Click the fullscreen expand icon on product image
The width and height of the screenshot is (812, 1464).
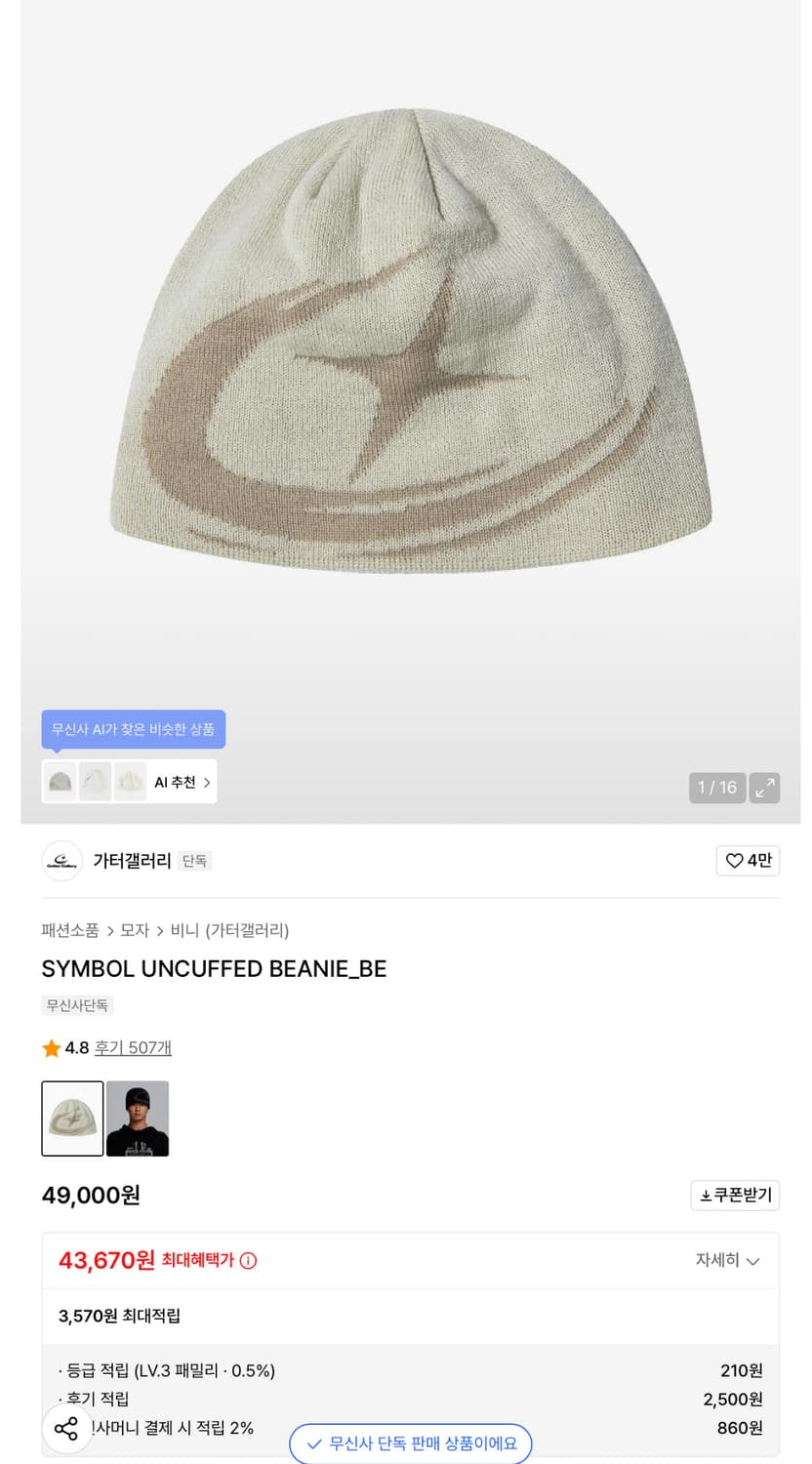tap(764, 788)
